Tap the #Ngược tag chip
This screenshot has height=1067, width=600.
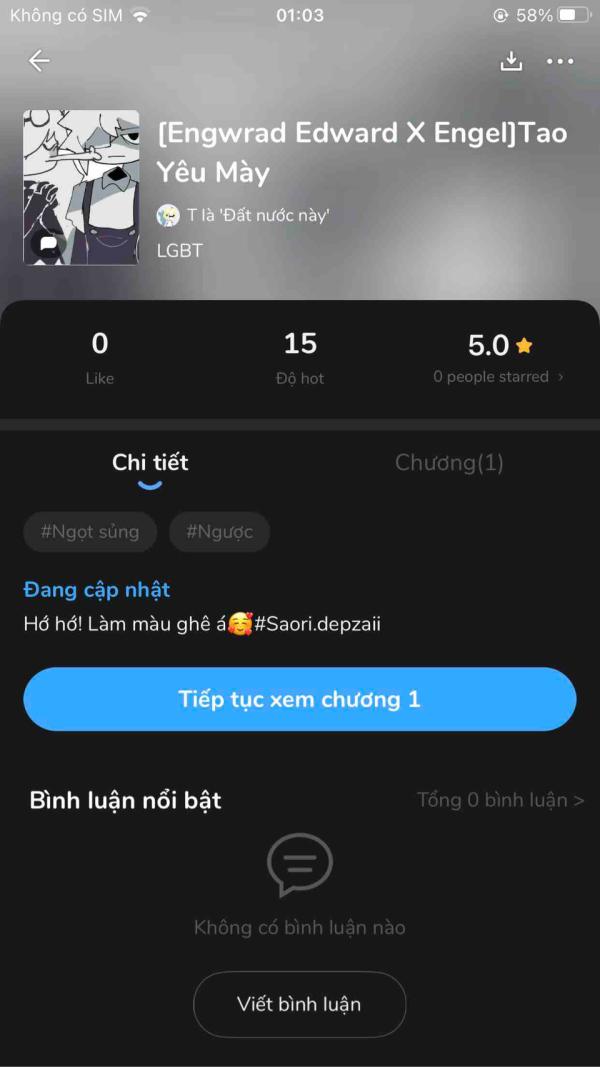(x=219, y=532)
